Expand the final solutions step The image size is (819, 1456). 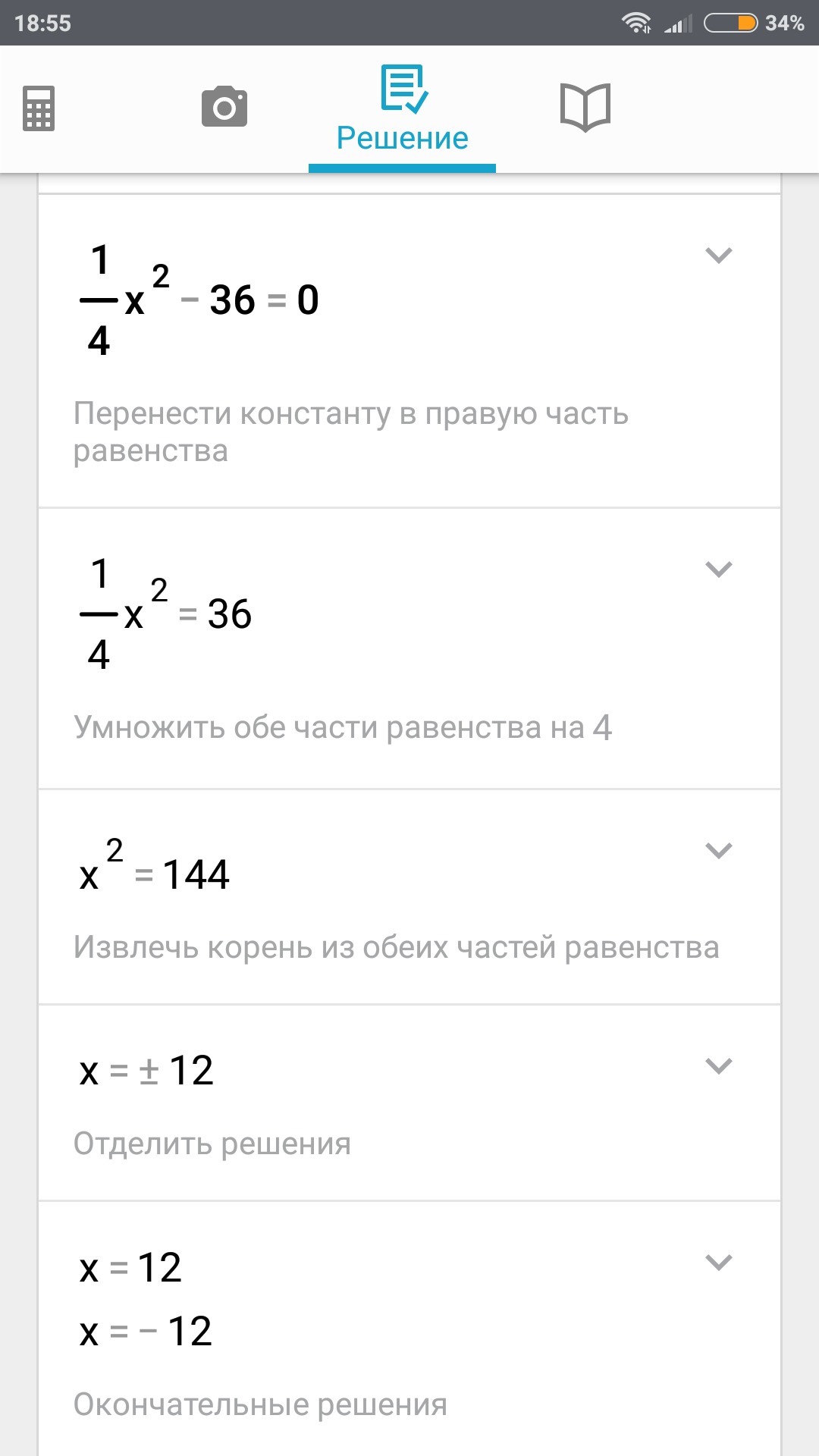pyautogui.click(x=718, y=1263)
